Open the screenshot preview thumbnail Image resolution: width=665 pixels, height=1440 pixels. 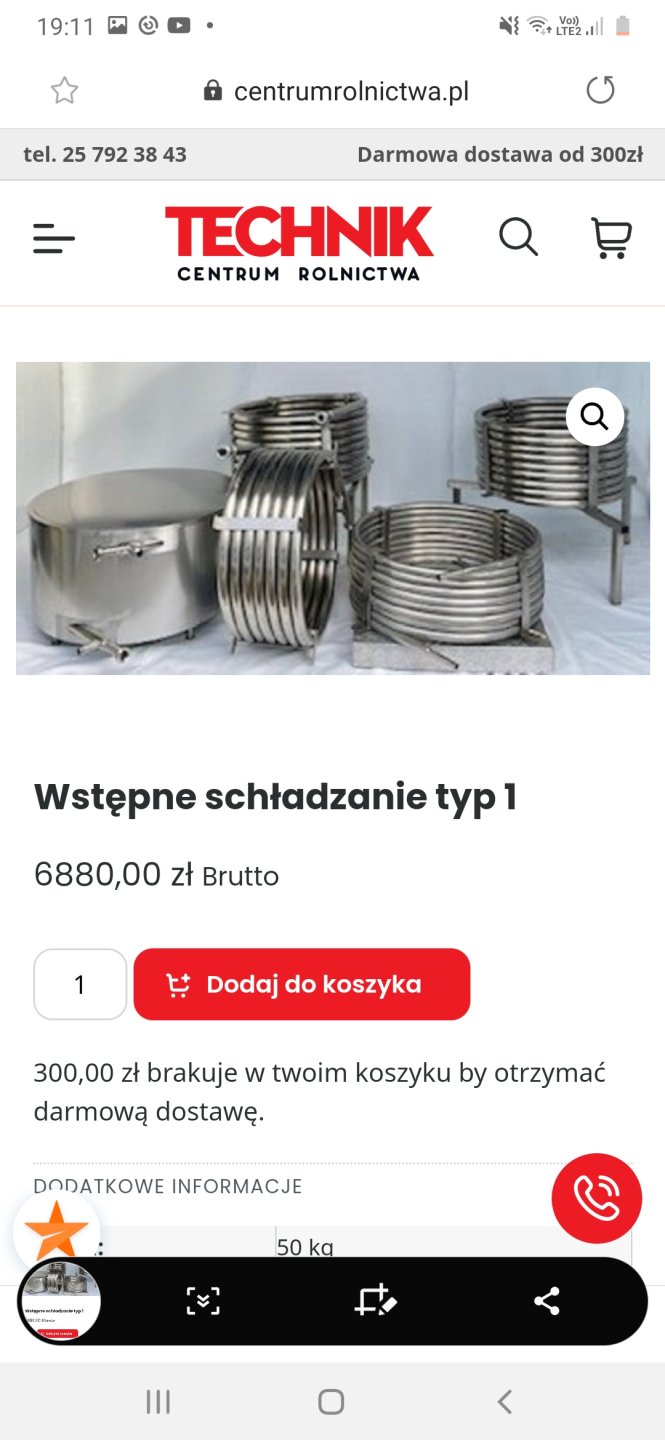[x=60, y=1301]
